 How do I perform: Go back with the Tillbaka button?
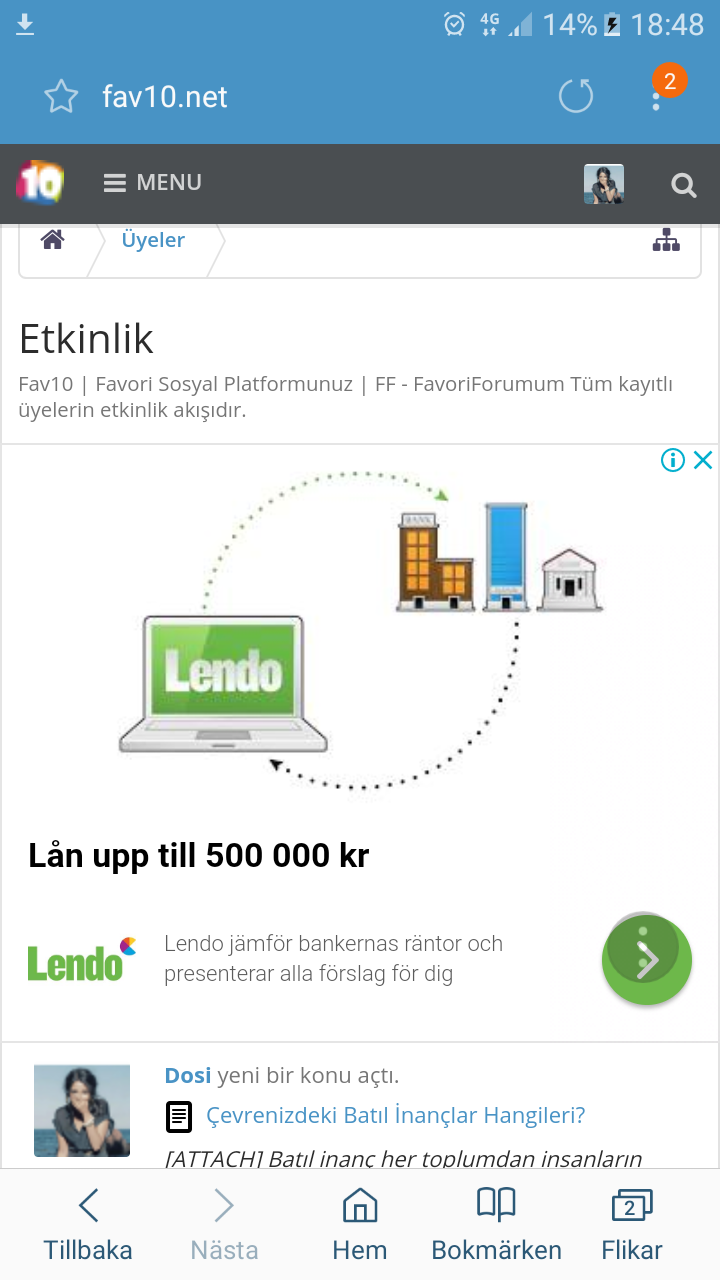[x=88, y=1225]
